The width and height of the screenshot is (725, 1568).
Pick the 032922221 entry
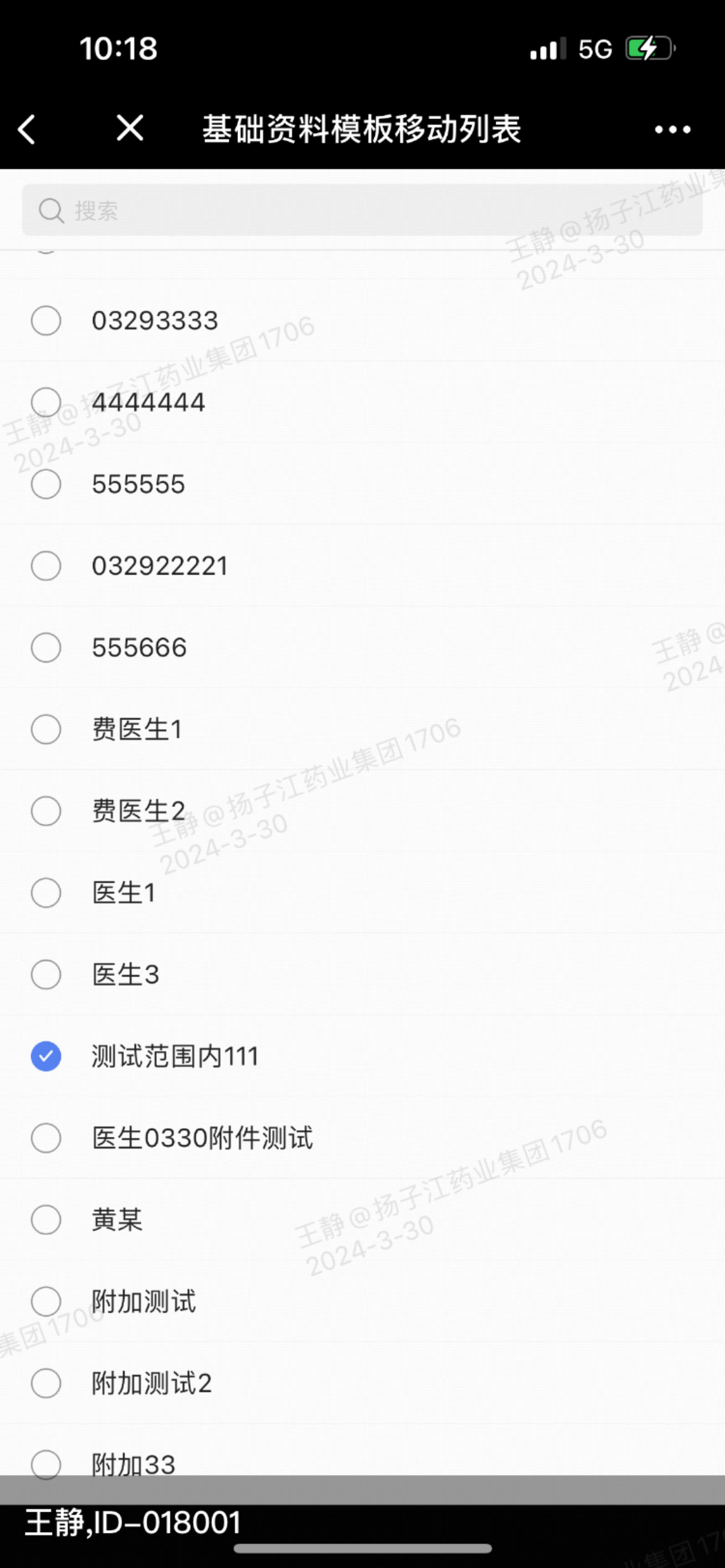point(362,566)
